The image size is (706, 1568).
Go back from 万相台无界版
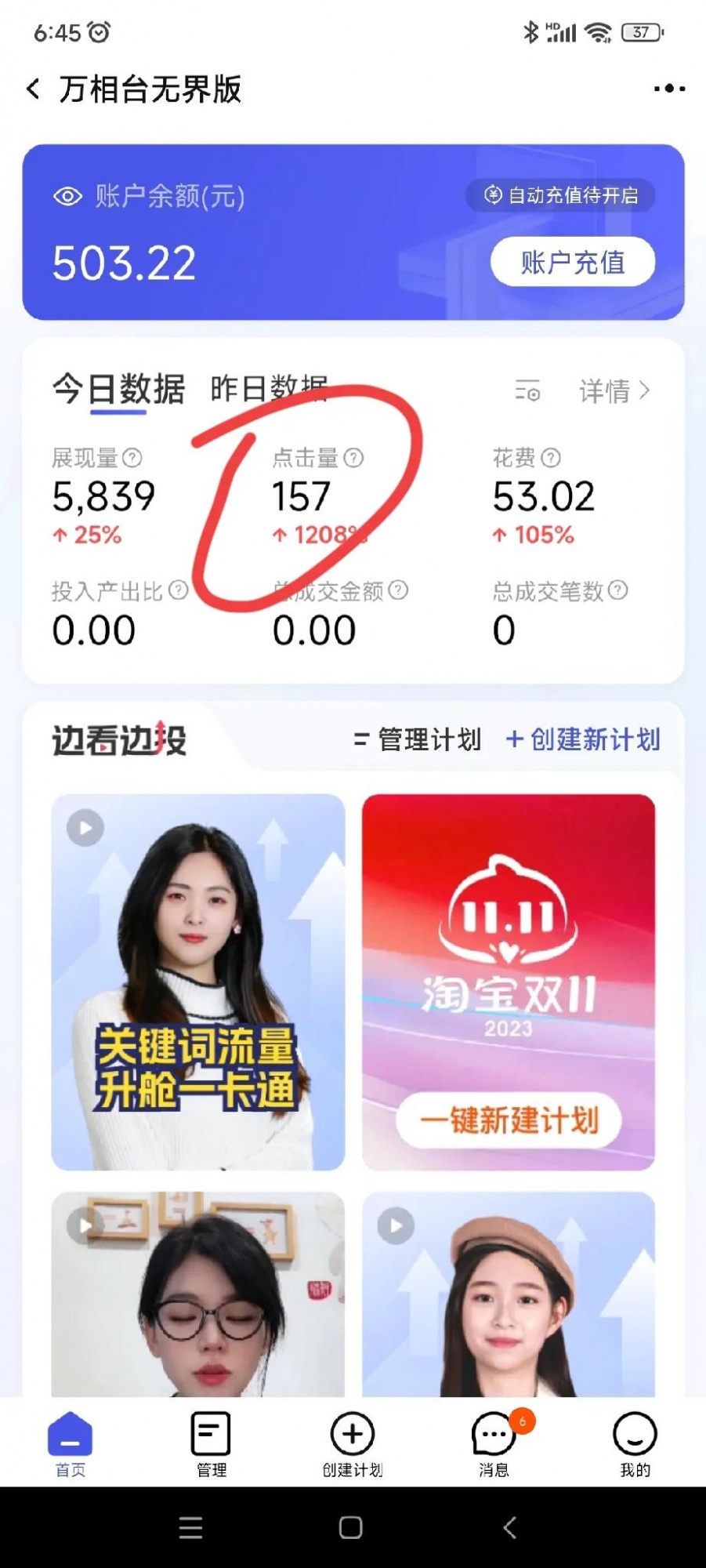click(33, 89)
